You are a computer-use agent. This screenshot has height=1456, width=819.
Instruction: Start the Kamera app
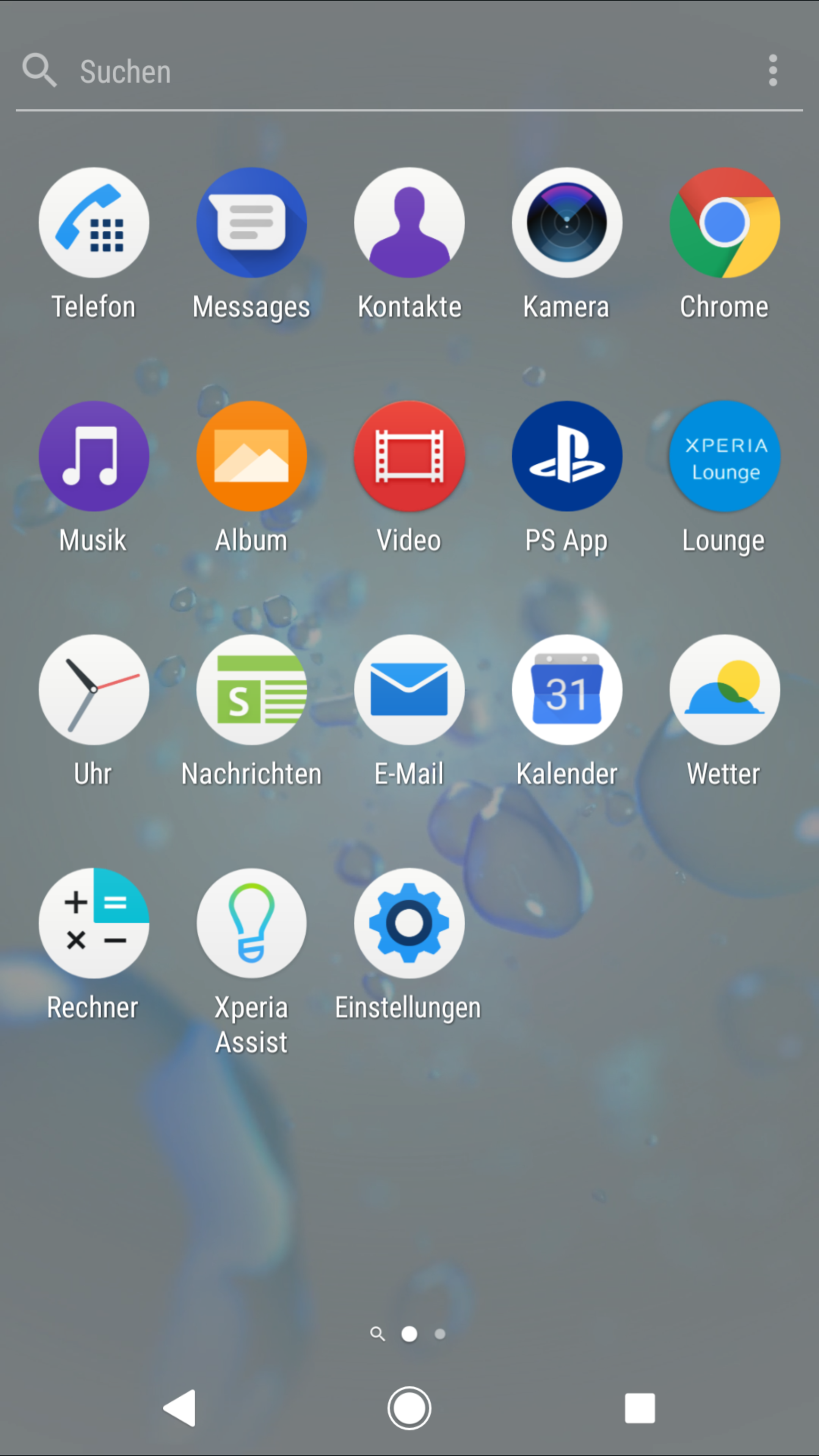click(x=567, y=223)
